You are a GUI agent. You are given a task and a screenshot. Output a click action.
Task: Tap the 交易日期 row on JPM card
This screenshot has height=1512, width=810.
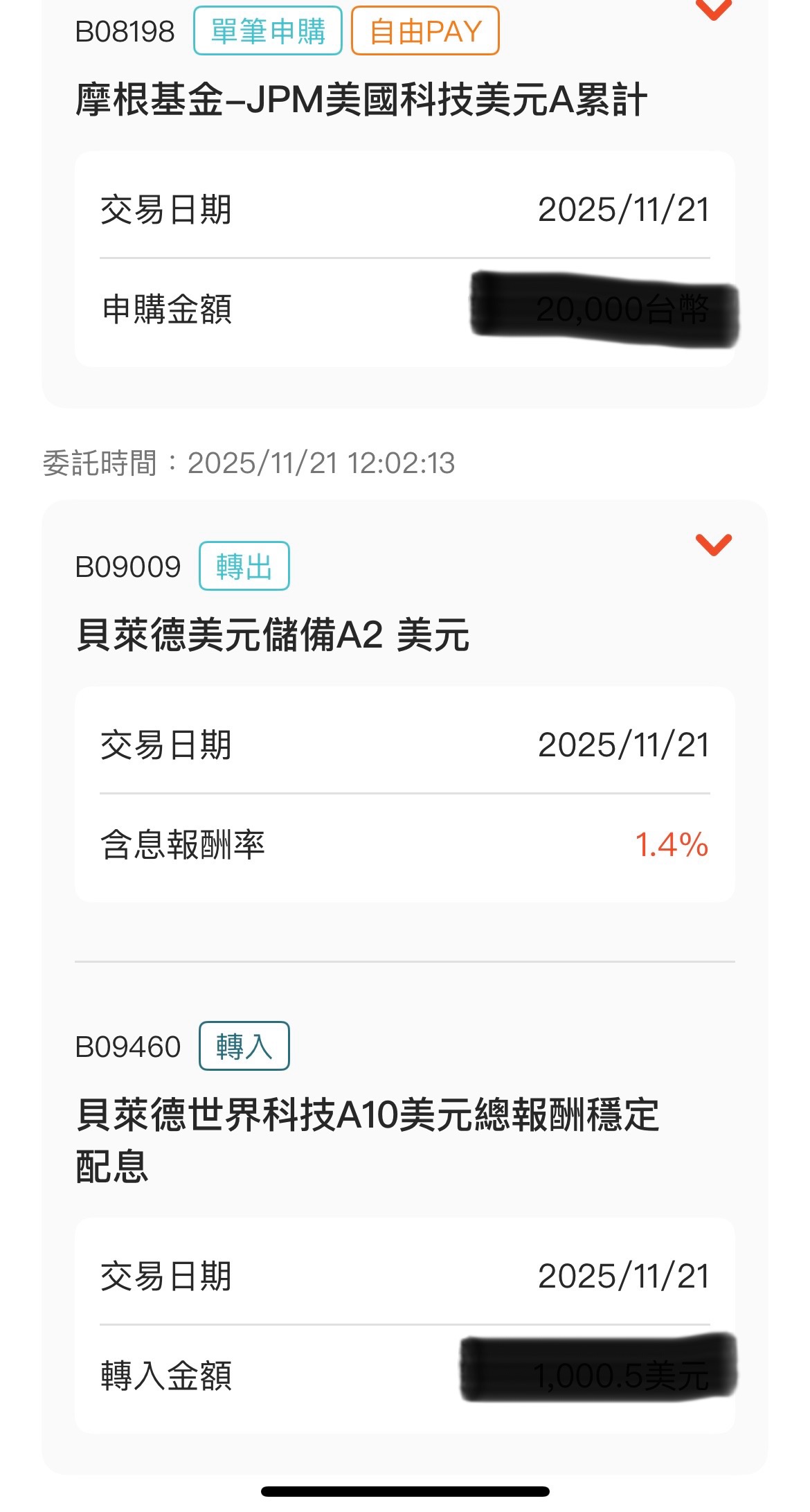tap(405, 212)
